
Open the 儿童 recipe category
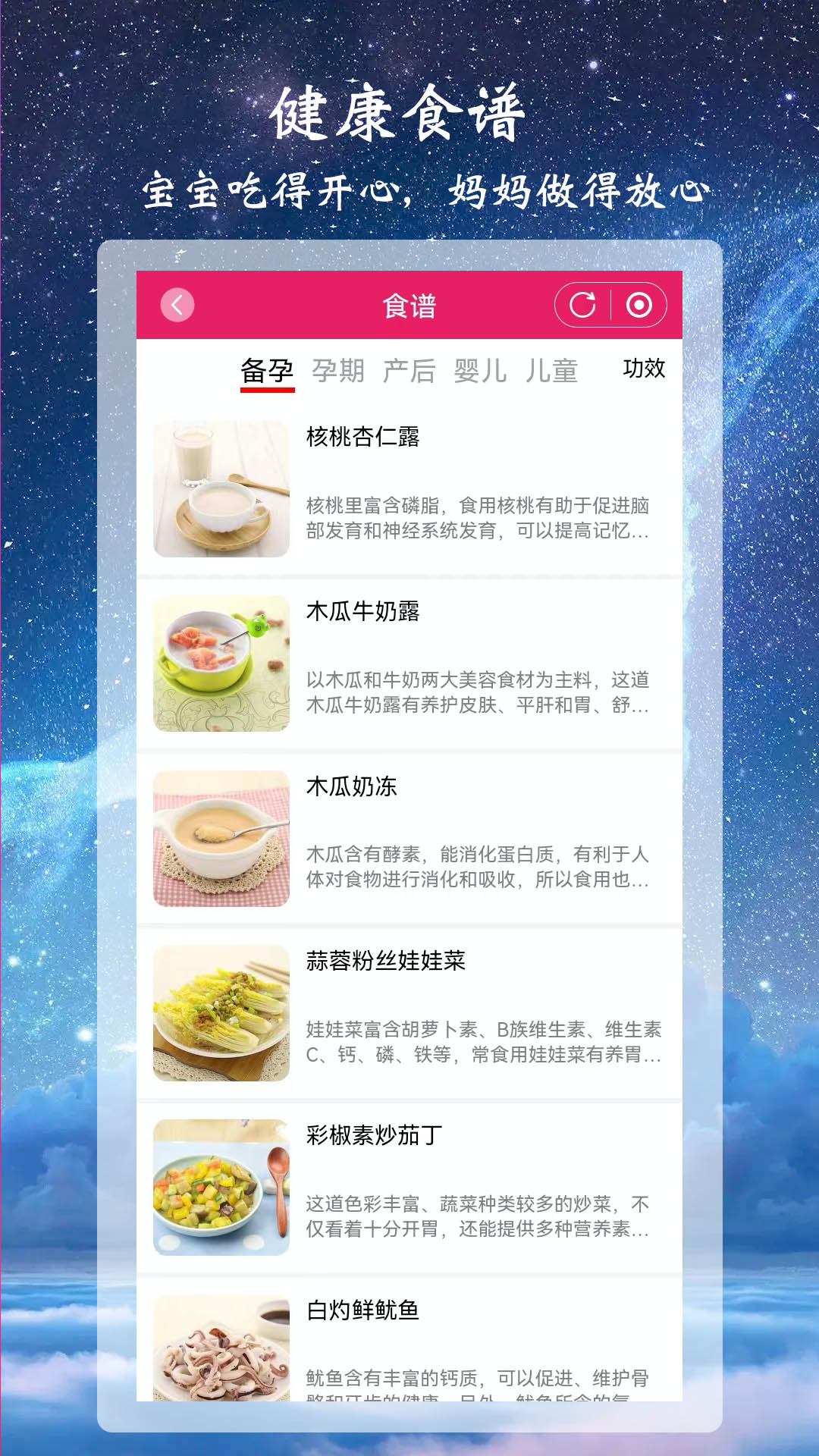pyautogui.click(x=554, y=371)
